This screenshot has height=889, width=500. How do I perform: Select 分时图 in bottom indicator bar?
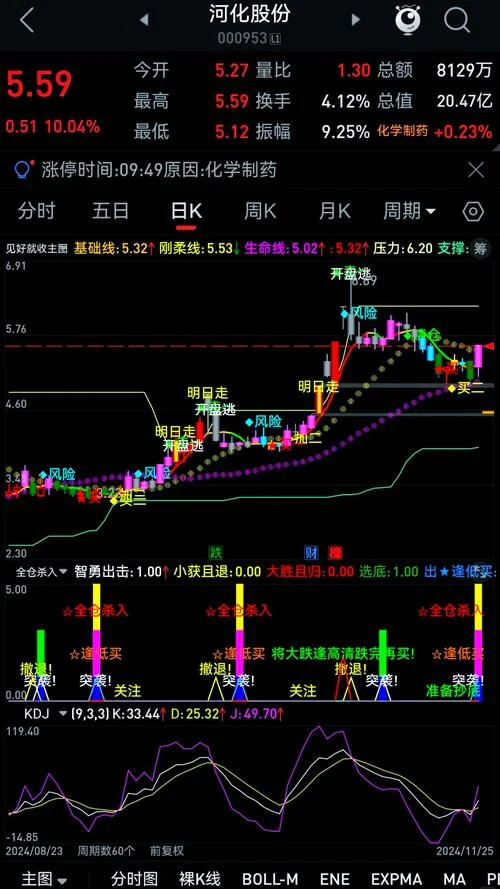(x=134, y=878)
